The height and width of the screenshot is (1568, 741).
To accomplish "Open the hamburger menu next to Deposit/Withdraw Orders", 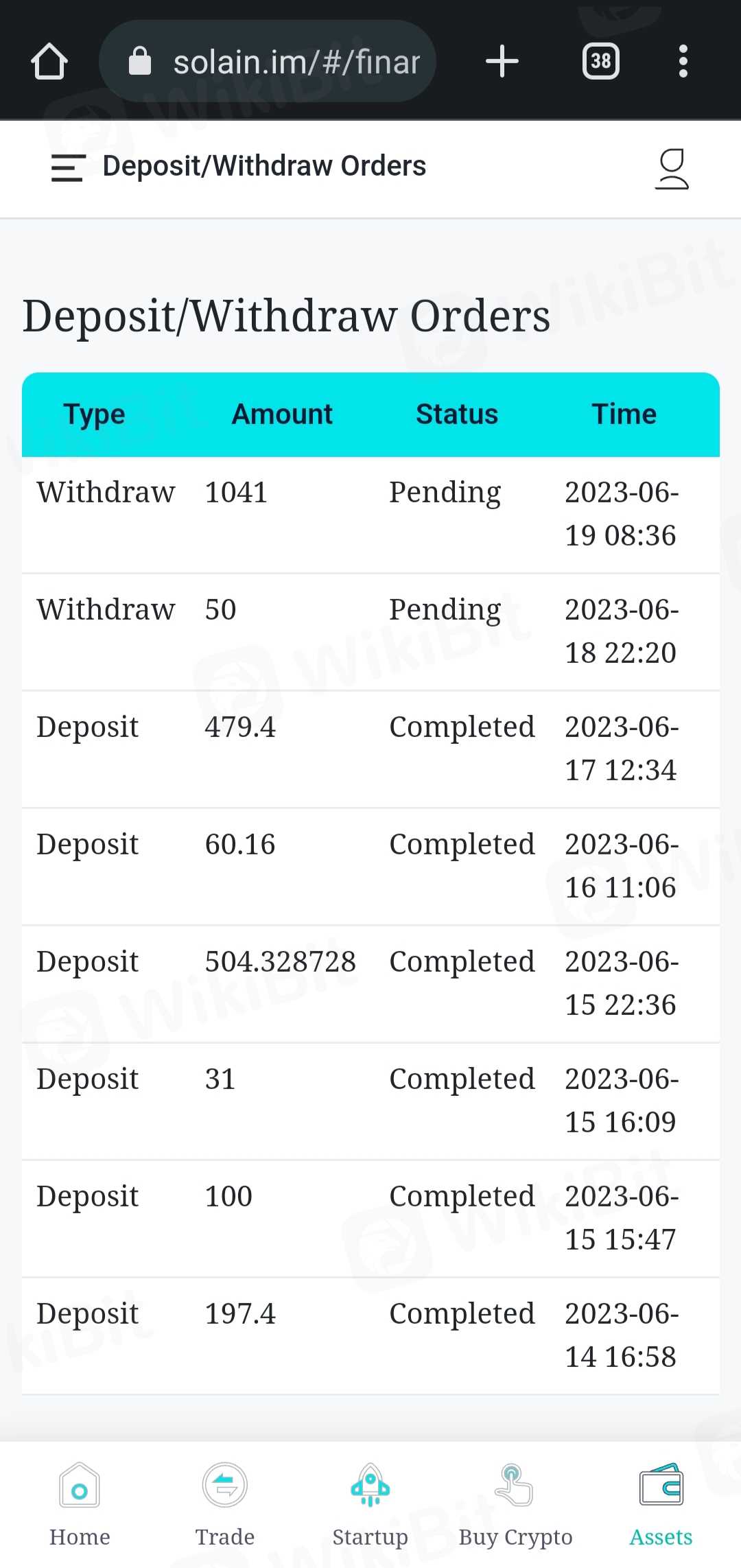I will (67, 167).
